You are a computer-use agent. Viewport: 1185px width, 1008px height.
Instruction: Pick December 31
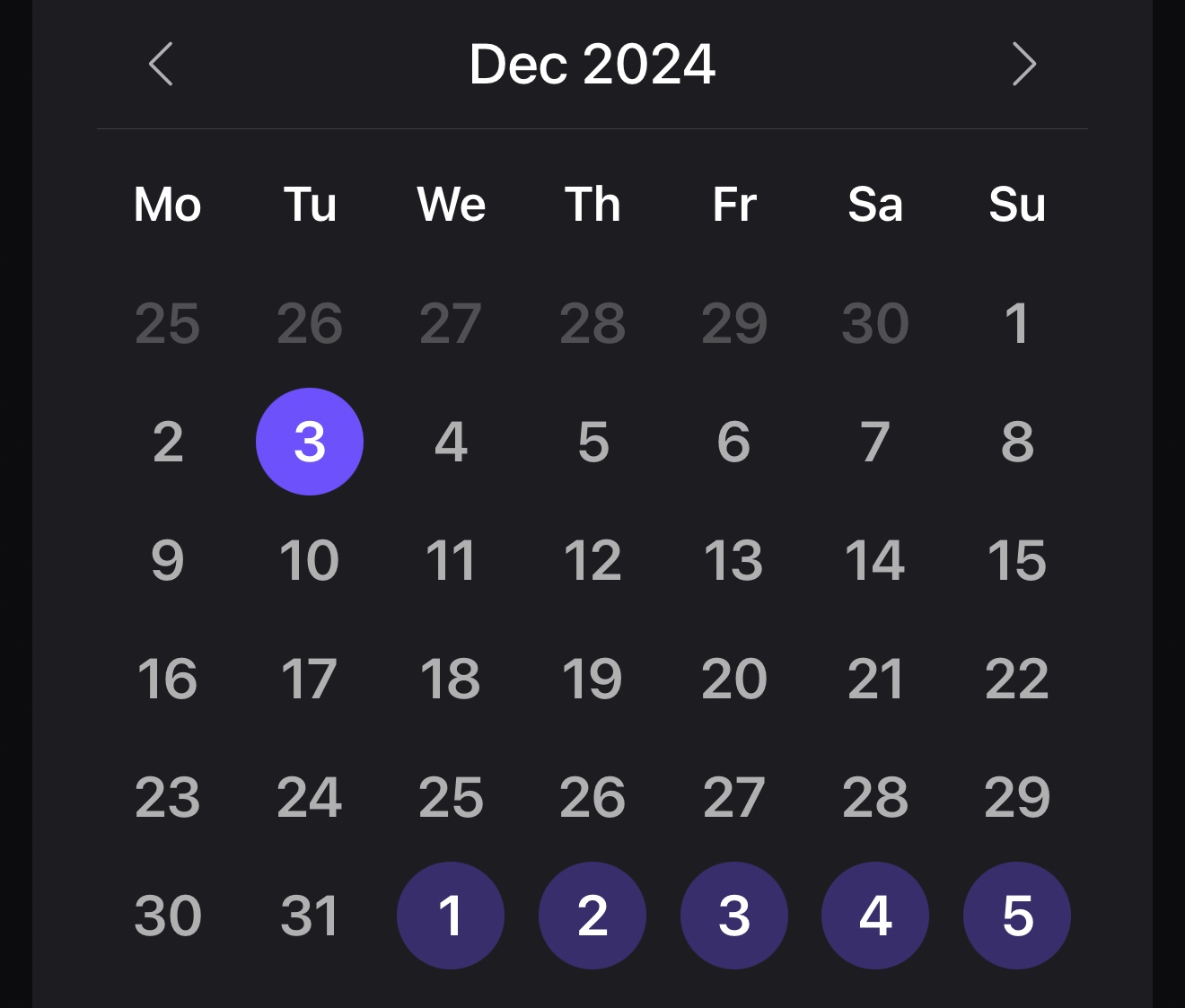[310, 916]
